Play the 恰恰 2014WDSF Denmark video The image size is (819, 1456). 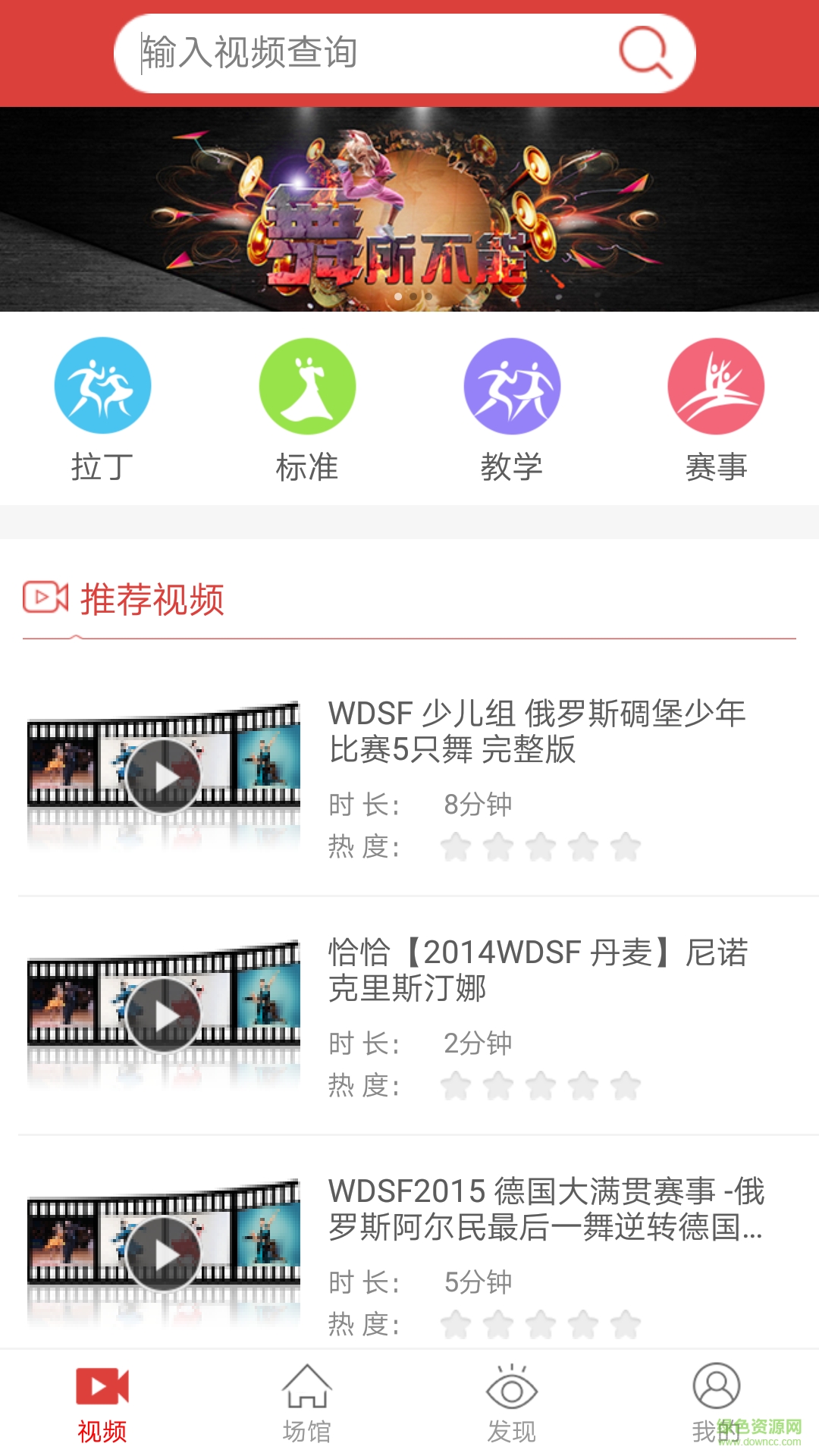coord(163,1016)
